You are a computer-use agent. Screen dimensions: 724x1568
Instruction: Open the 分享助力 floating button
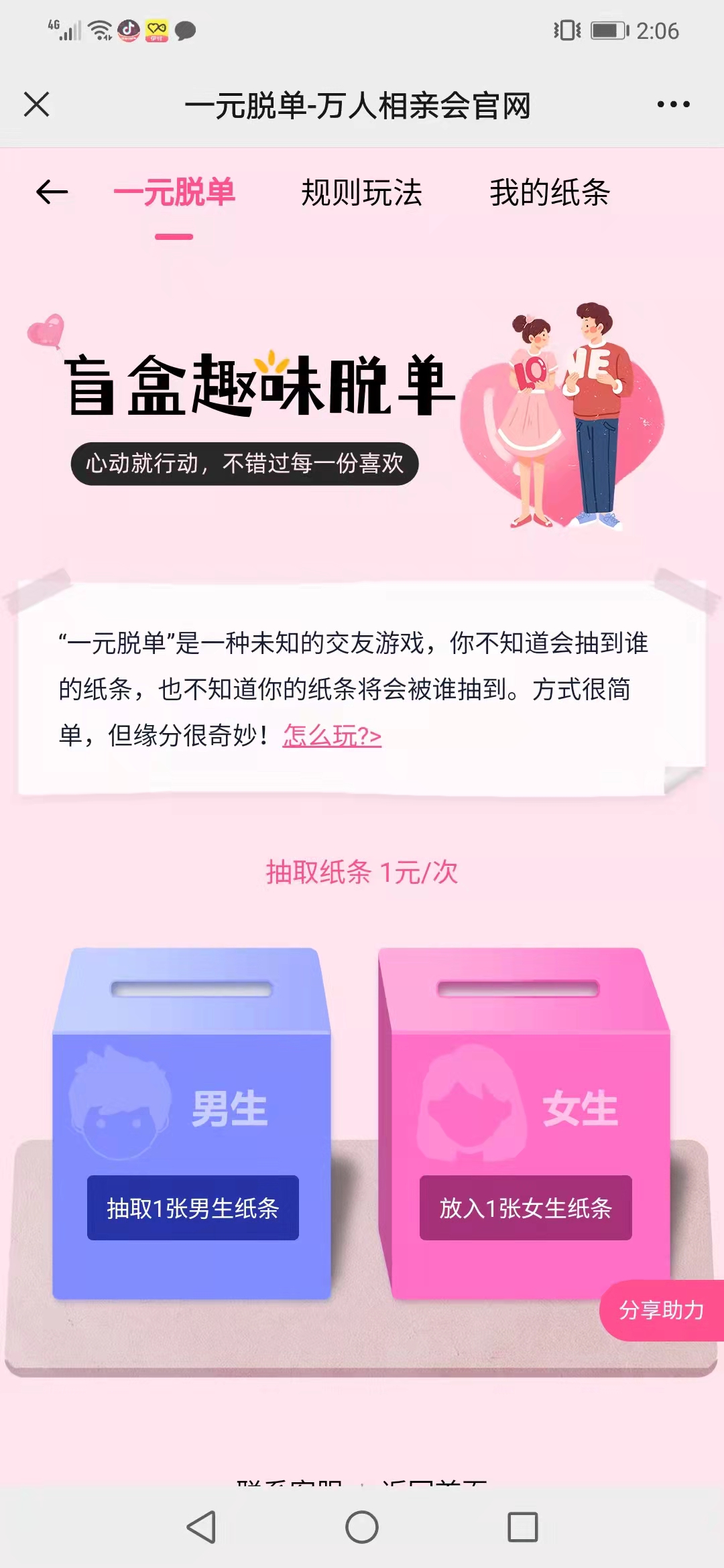661,1310
